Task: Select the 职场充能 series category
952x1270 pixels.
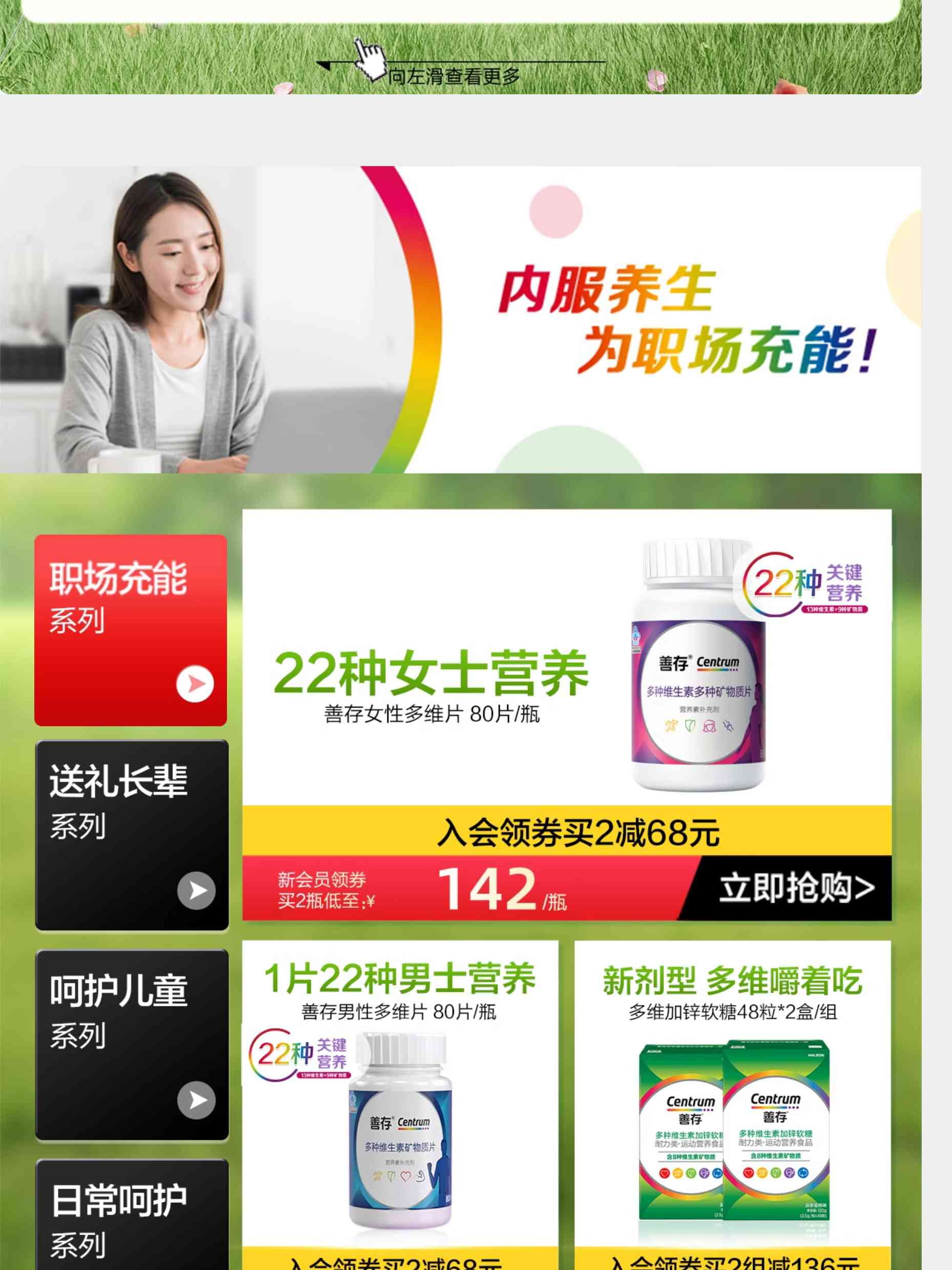Action: click(131, 630)
